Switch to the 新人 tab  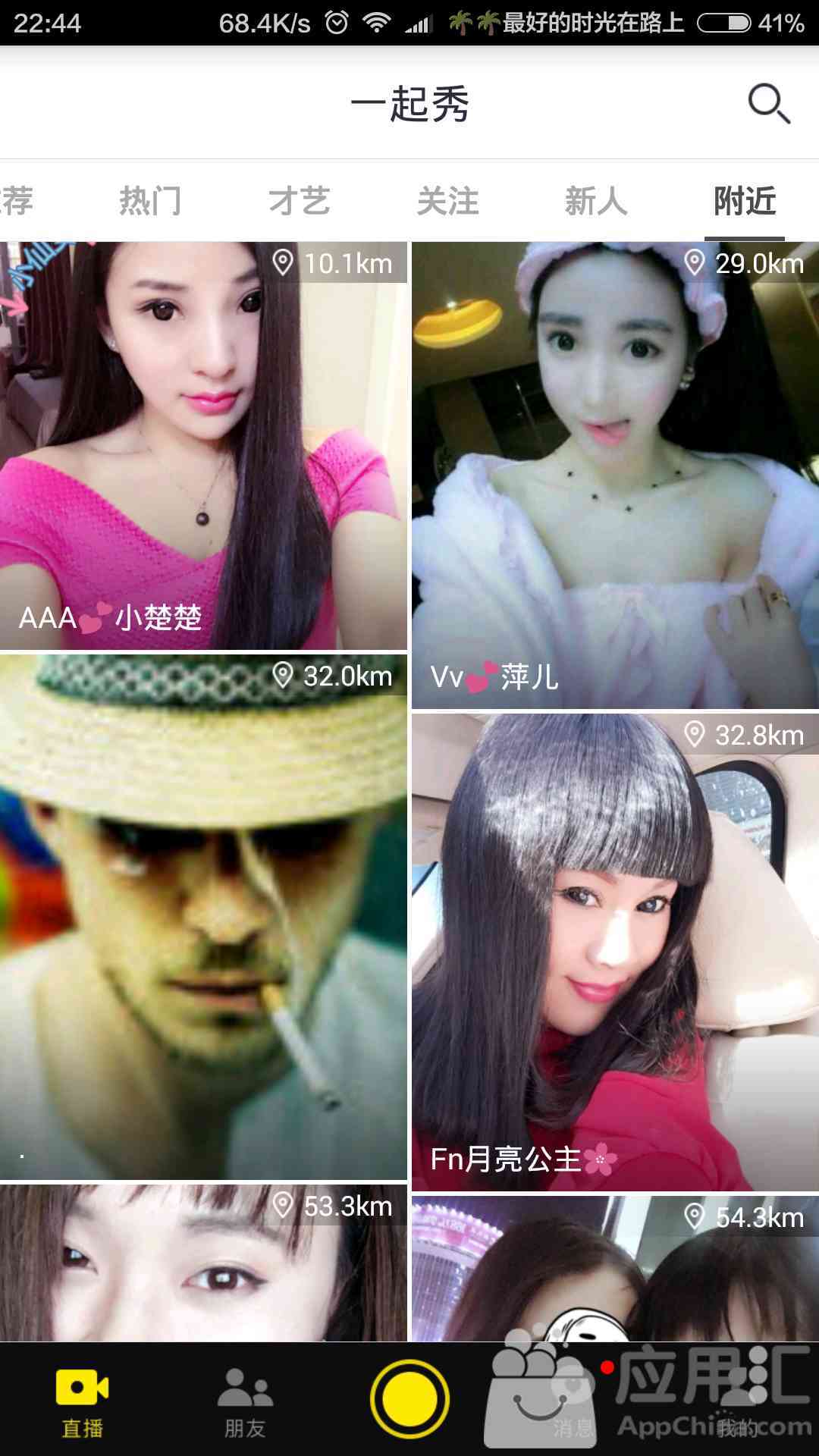[596, 201]
